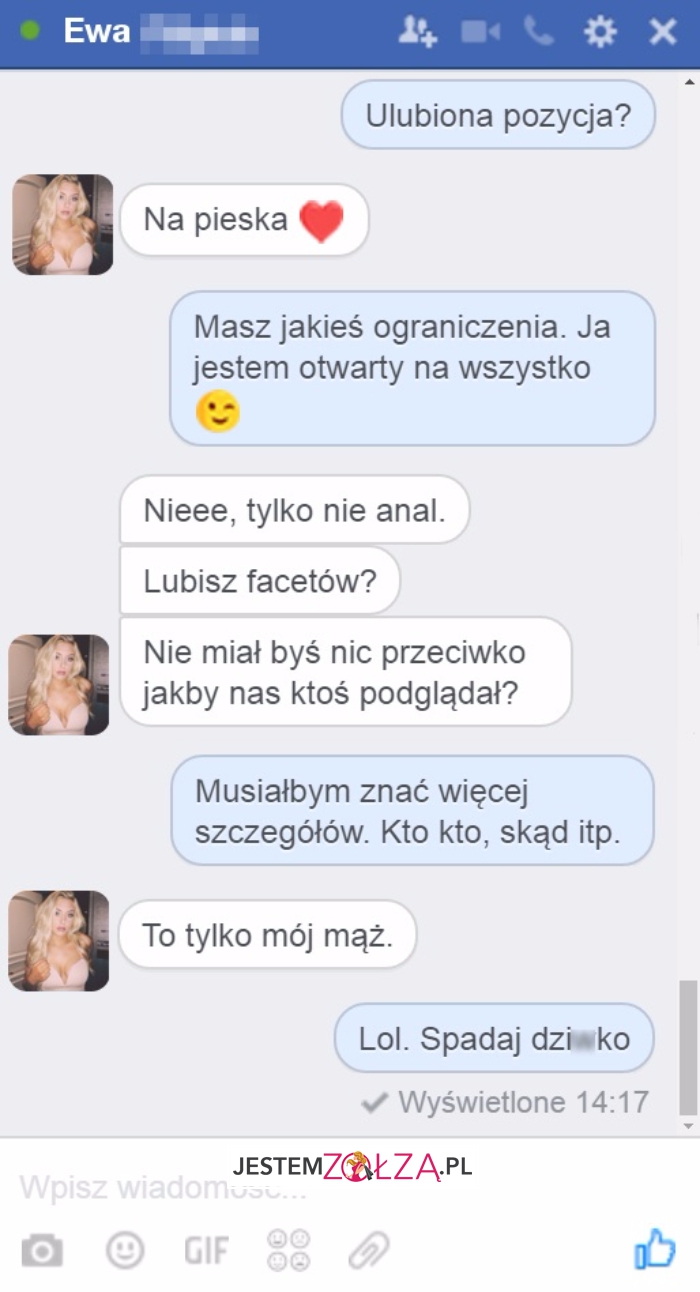
Task: Open the GIF picker
Action: [x=206, y=1250]
